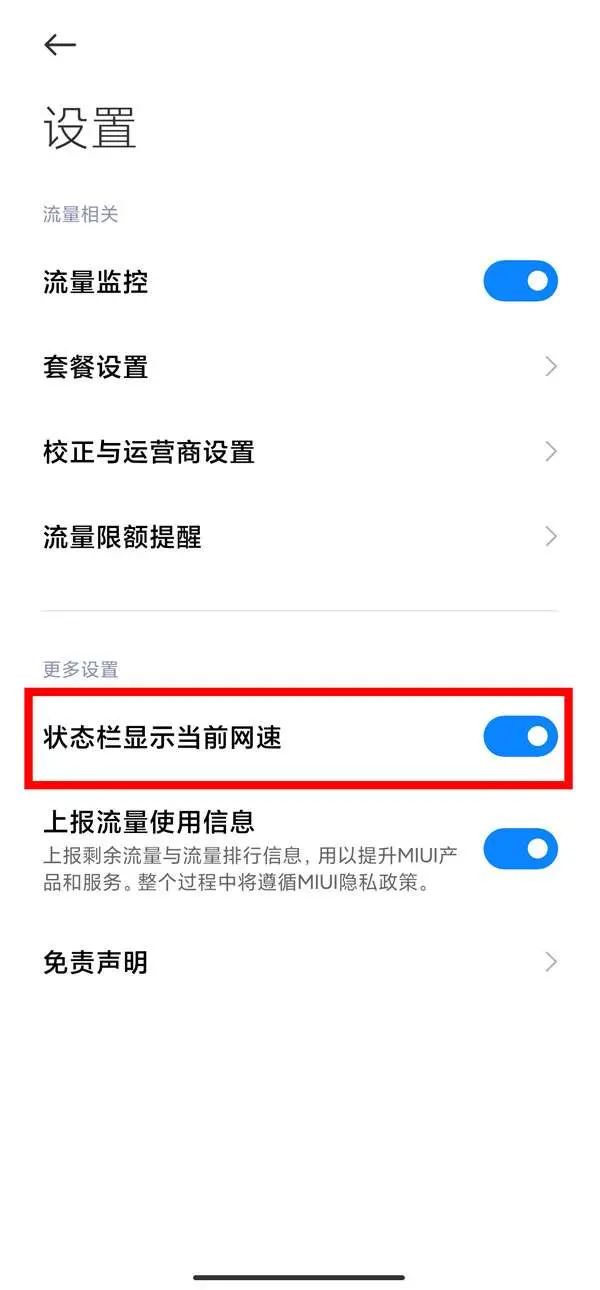The width and height of the screenshot is (600, 1290).
Task: Open 免责声明
Action: click(300, 962)
